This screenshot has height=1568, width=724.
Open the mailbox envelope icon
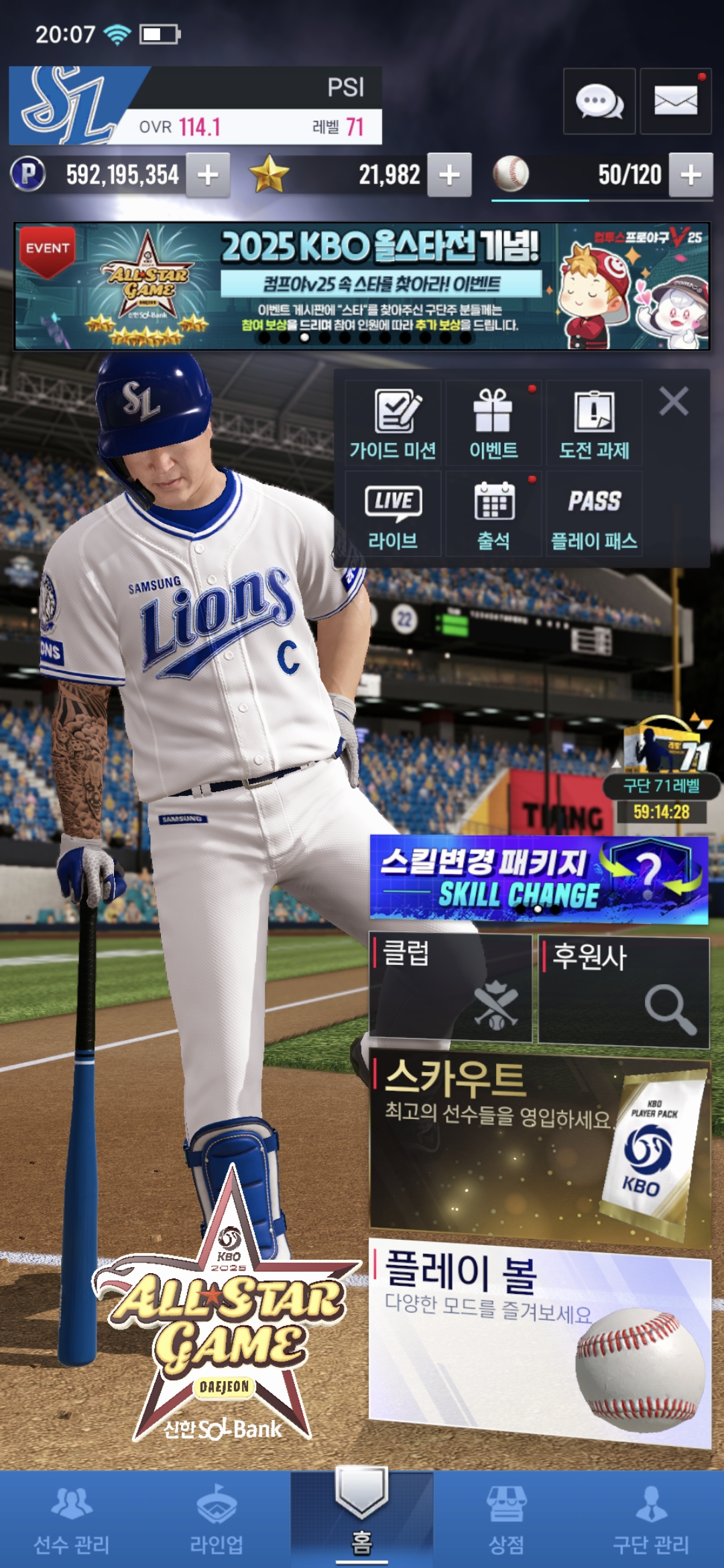tap(675, 102)
